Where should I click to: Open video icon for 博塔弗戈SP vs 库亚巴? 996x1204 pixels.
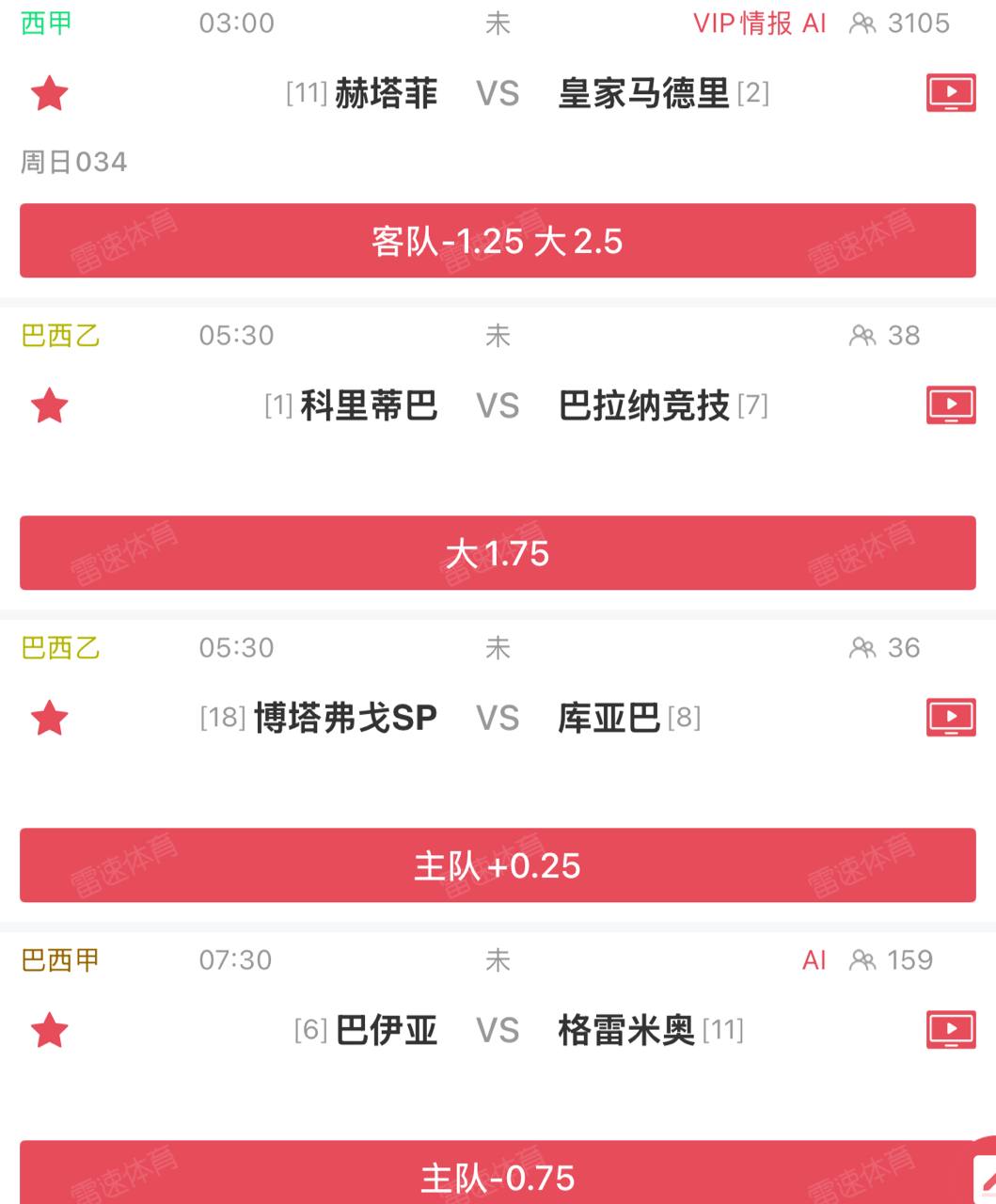[951, 718]
